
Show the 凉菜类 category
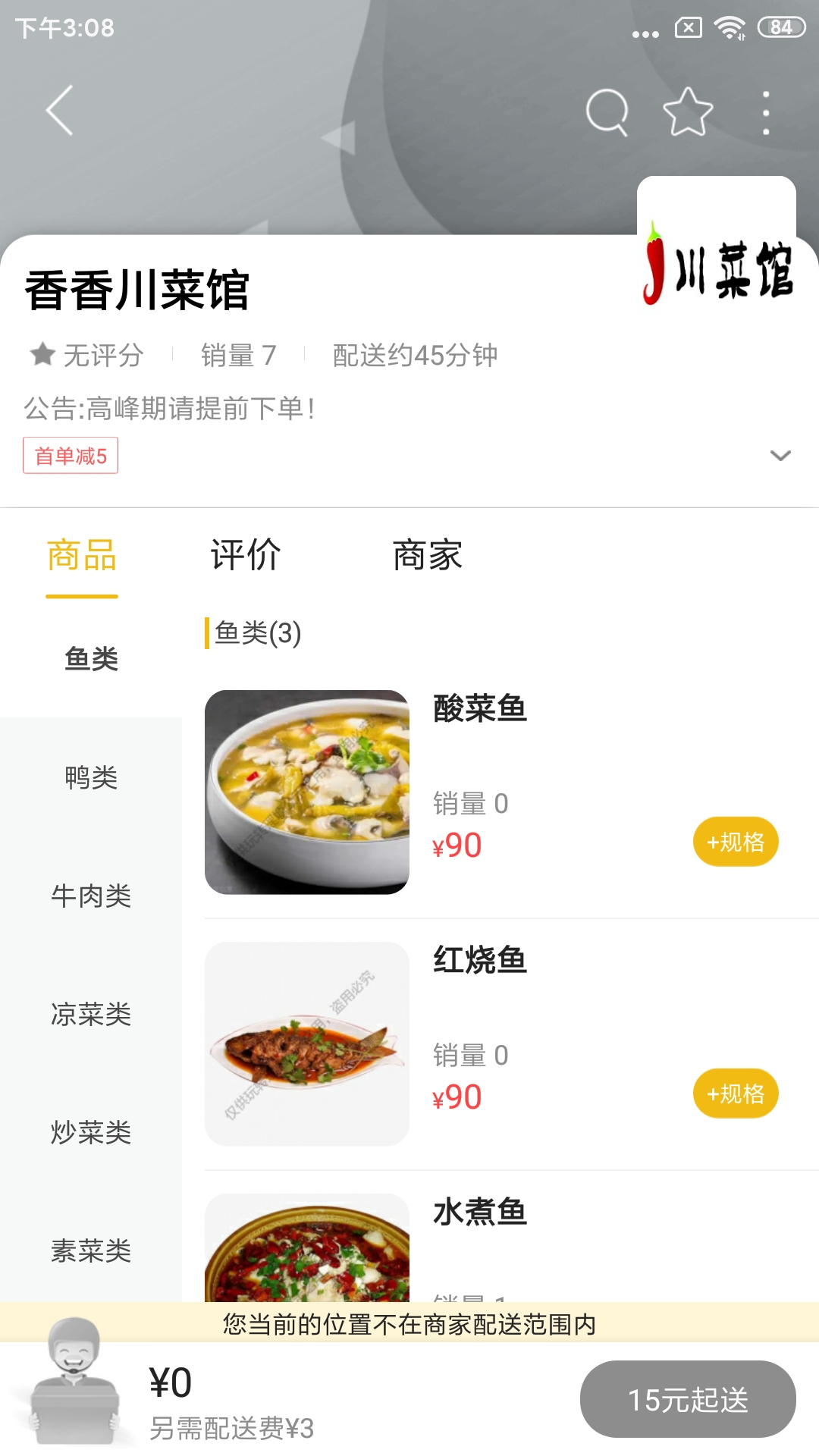pos(91,1014)
